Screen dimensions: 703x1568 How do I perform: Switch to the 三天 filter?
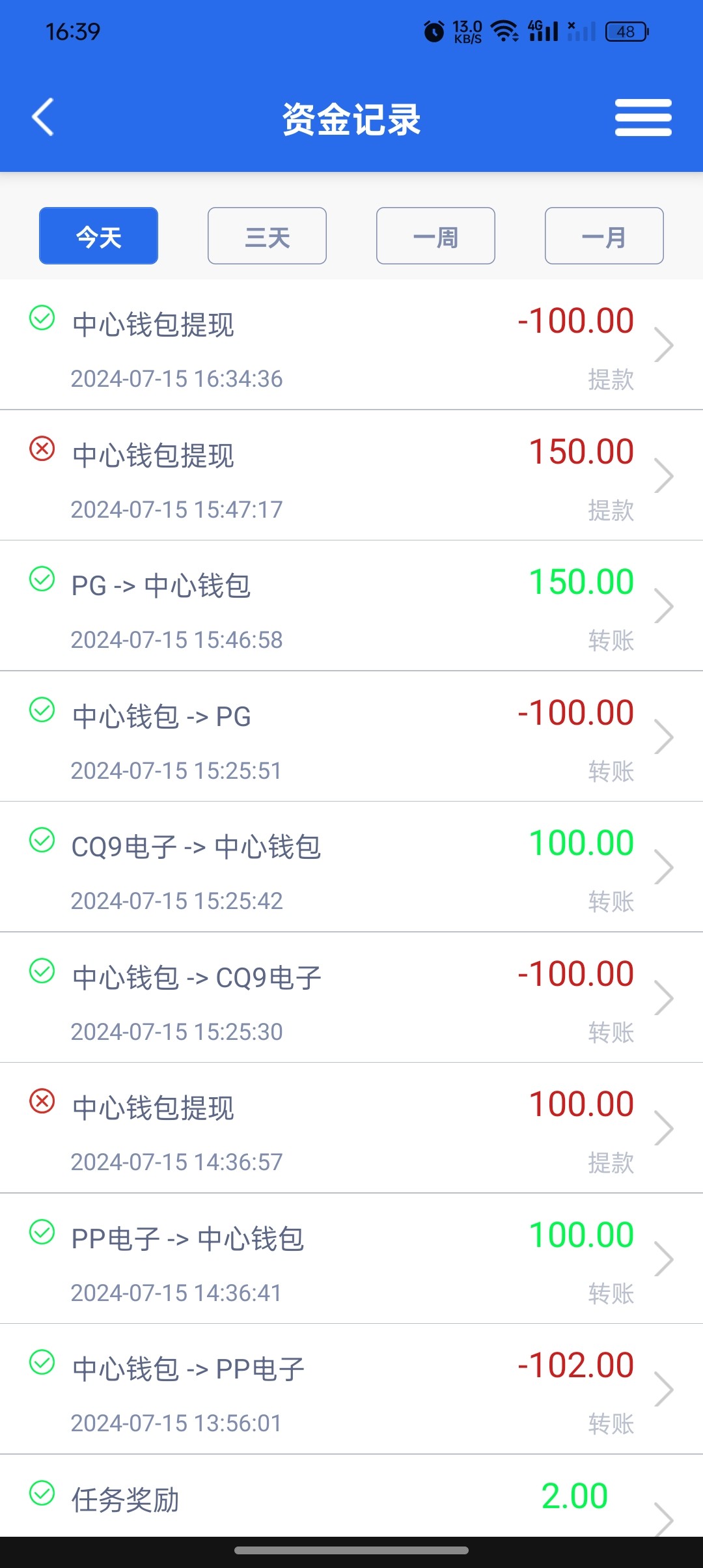click(267, 236)
